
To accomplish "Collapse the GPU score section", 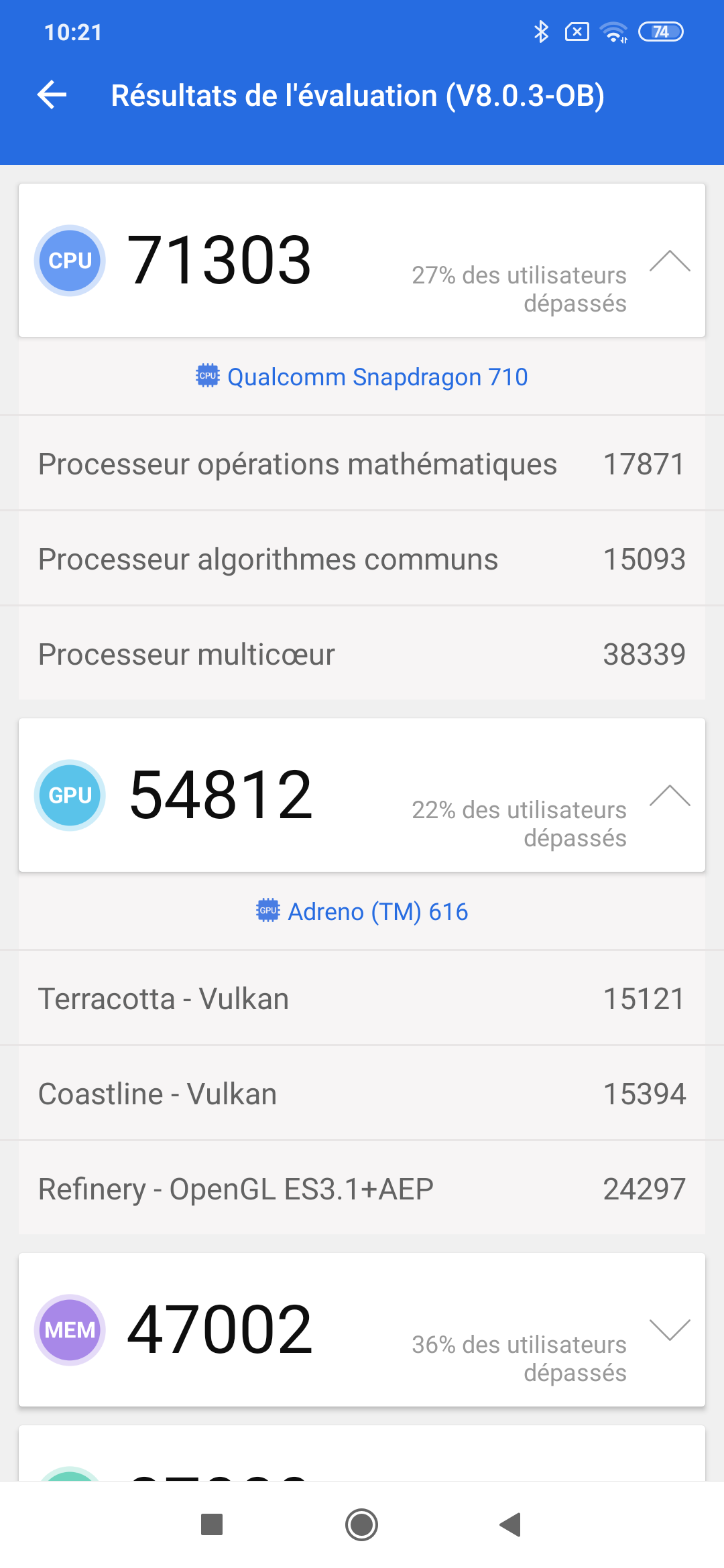I will coord(669,795).
